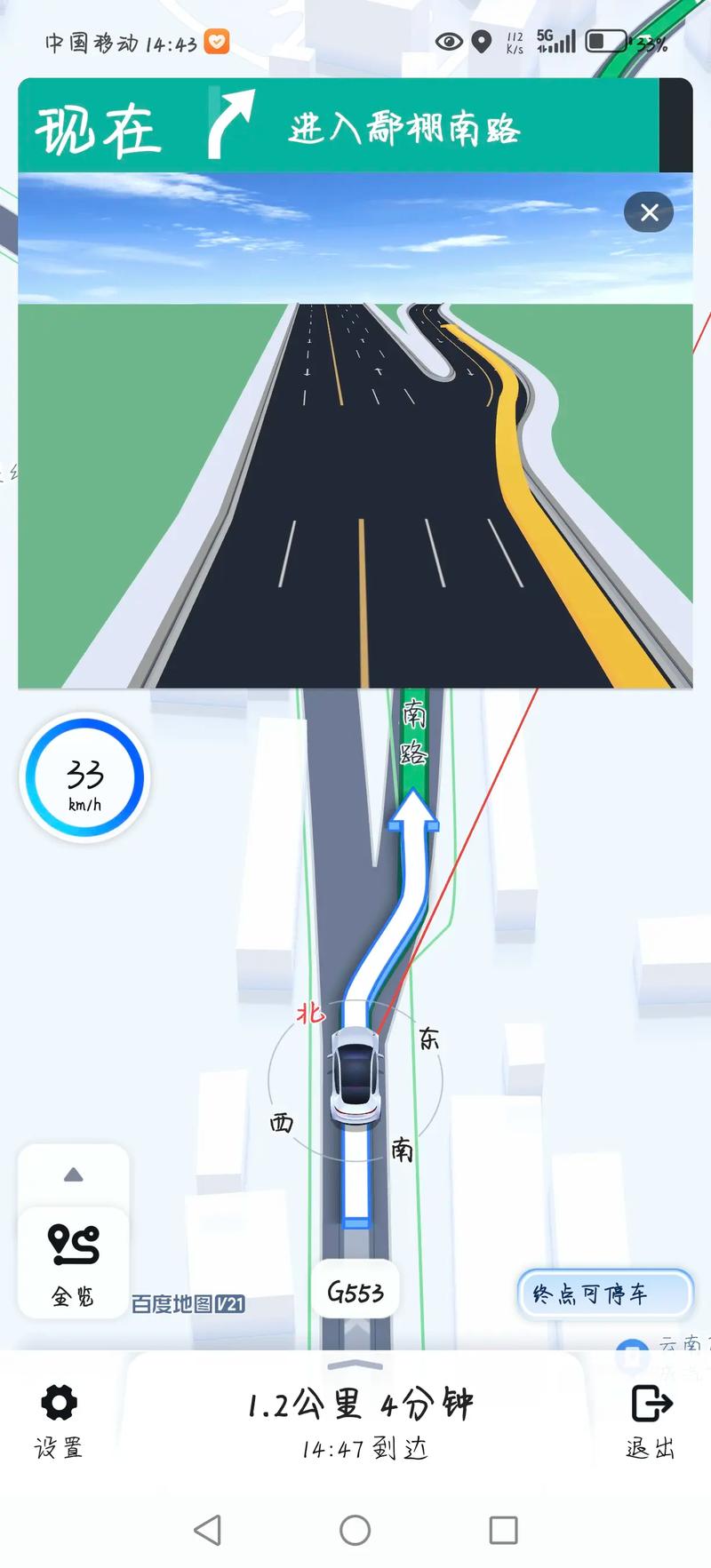Close the 3D lane preview with the X
The width and height of the screenshot is (711, 1568).
click(x=649, y=212)
